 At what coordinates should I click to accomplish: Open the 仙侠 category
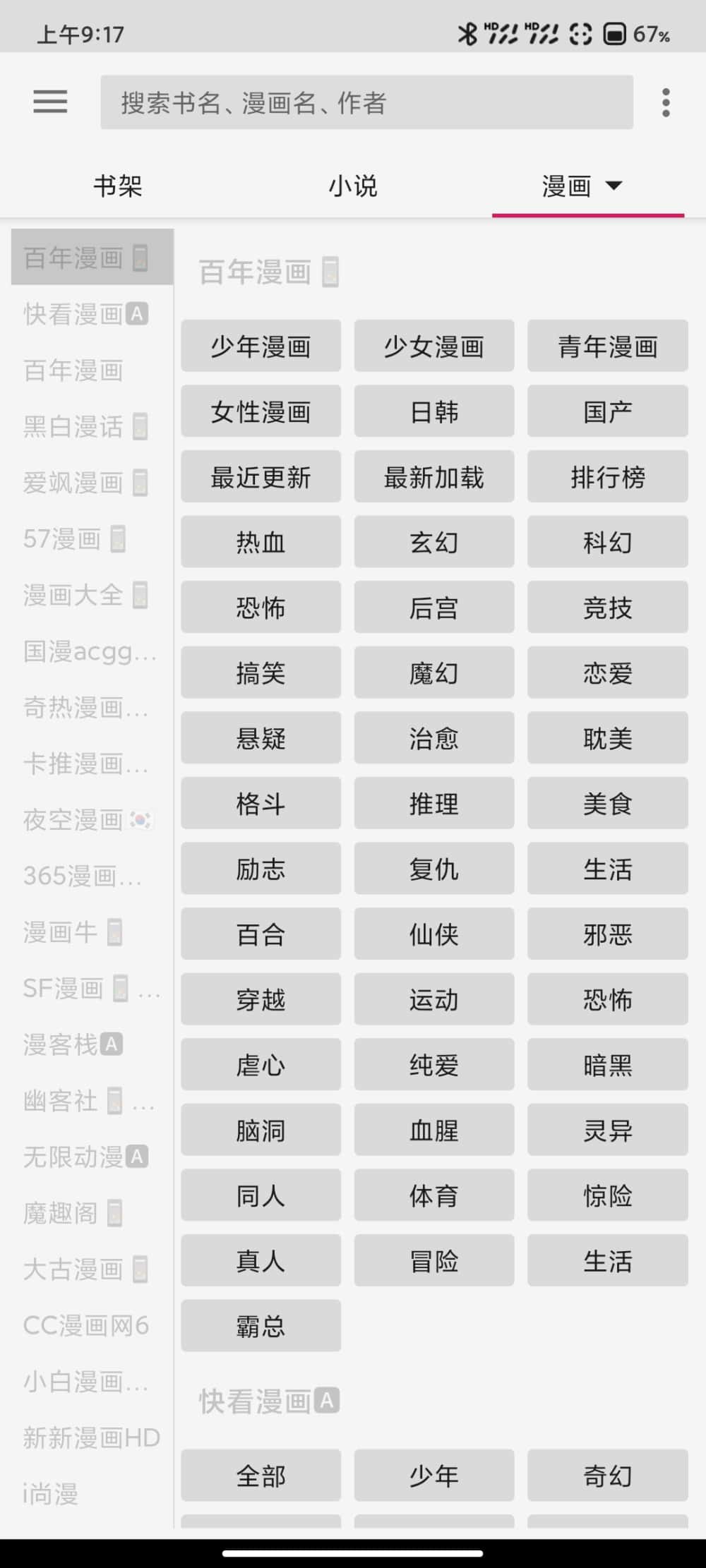(433, 934)
